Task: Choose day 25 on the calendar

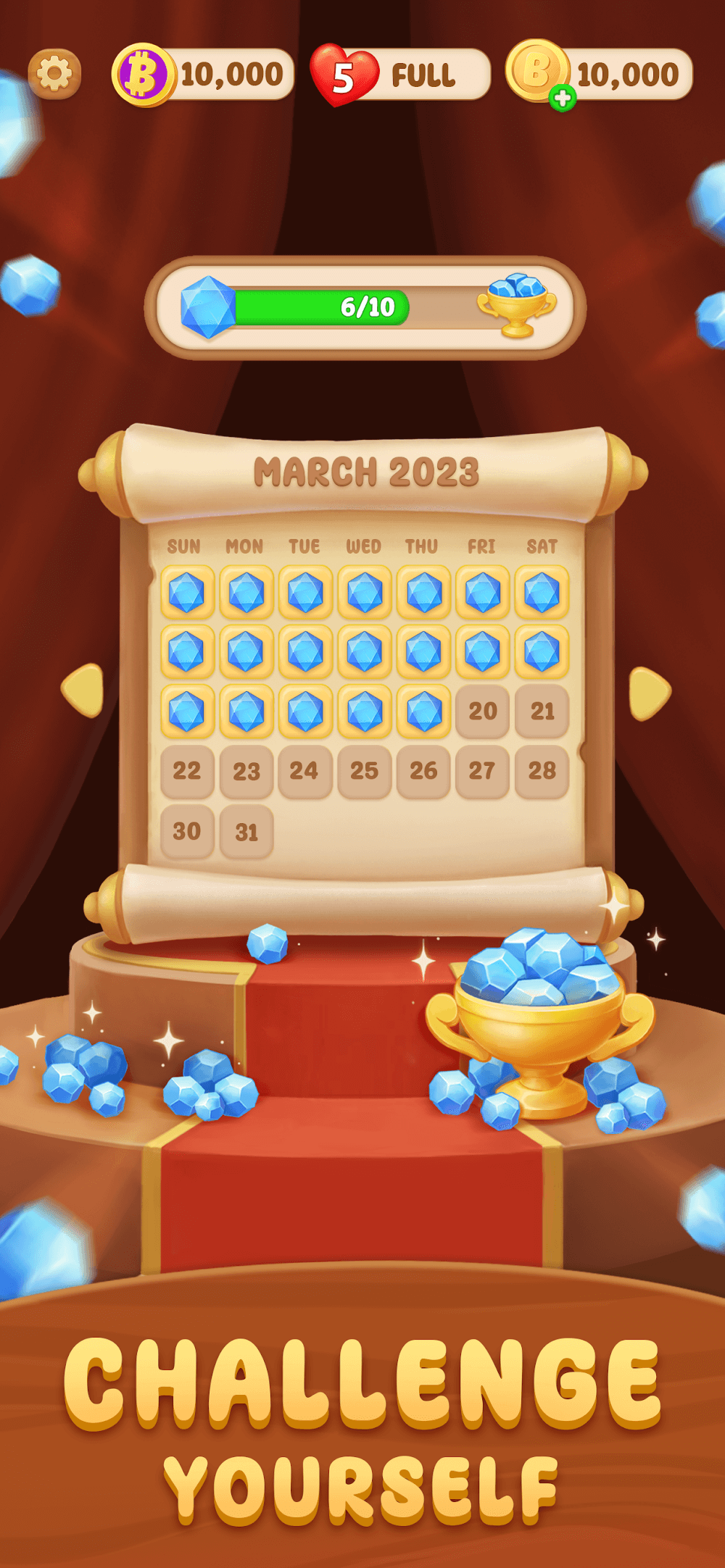Action: coord(364,771)
